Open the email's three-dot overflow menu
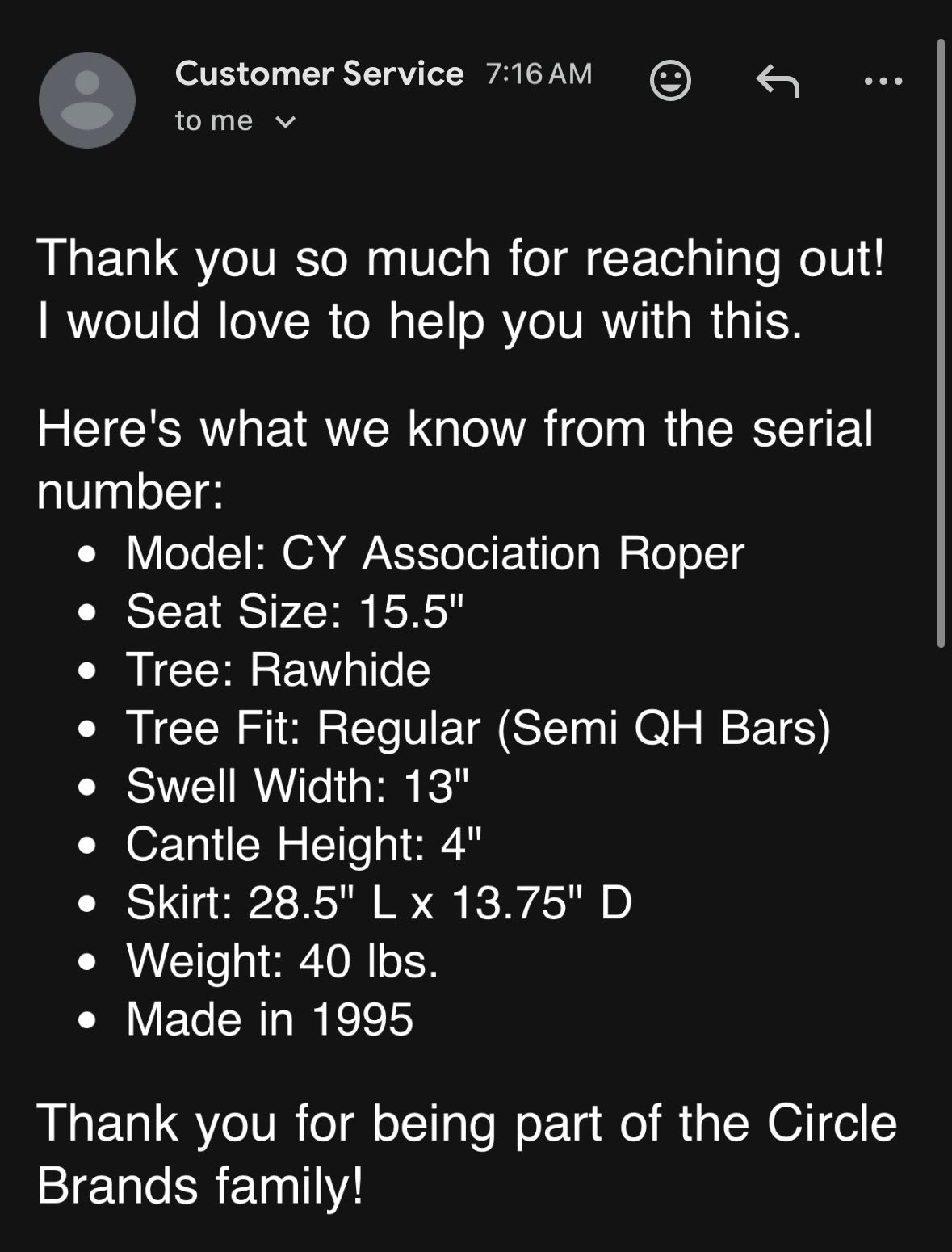952x1252 pixels. point(883,81)
